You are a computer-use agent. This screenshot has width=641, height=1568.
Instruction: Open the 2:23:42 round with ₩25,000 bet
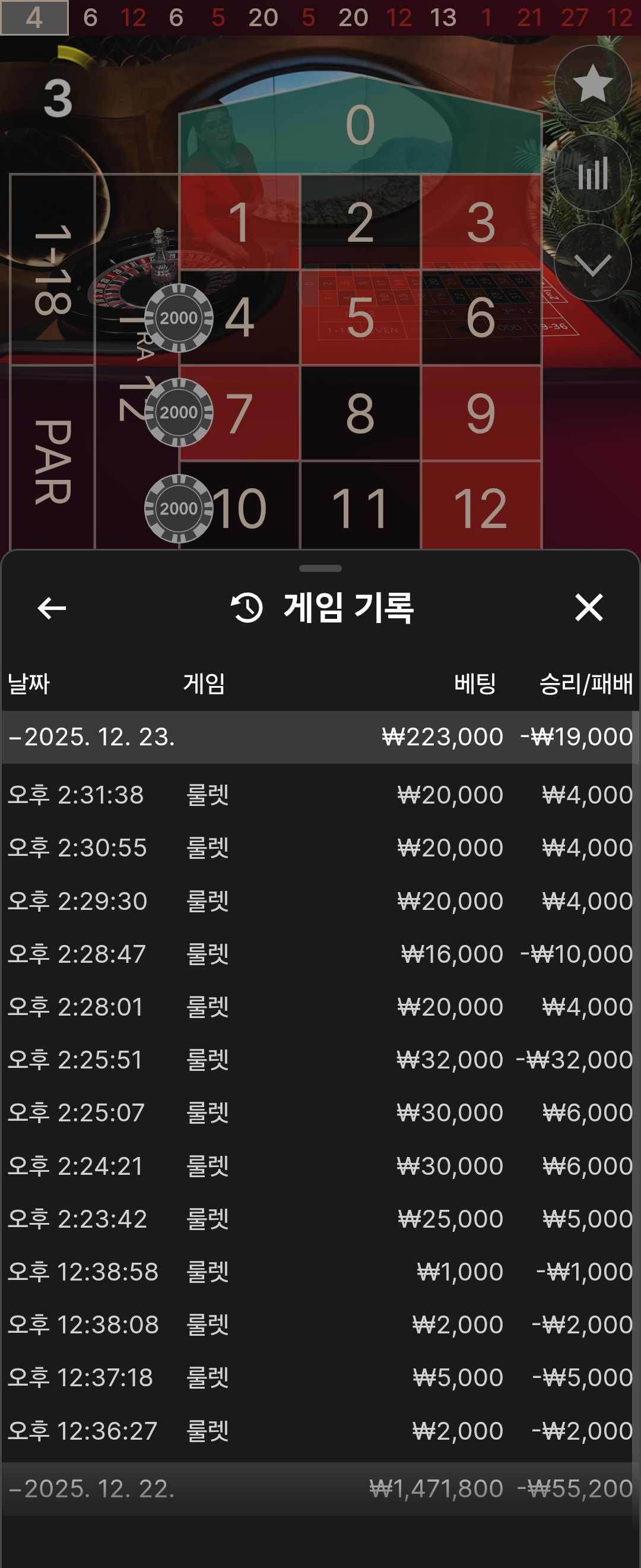320,1219
